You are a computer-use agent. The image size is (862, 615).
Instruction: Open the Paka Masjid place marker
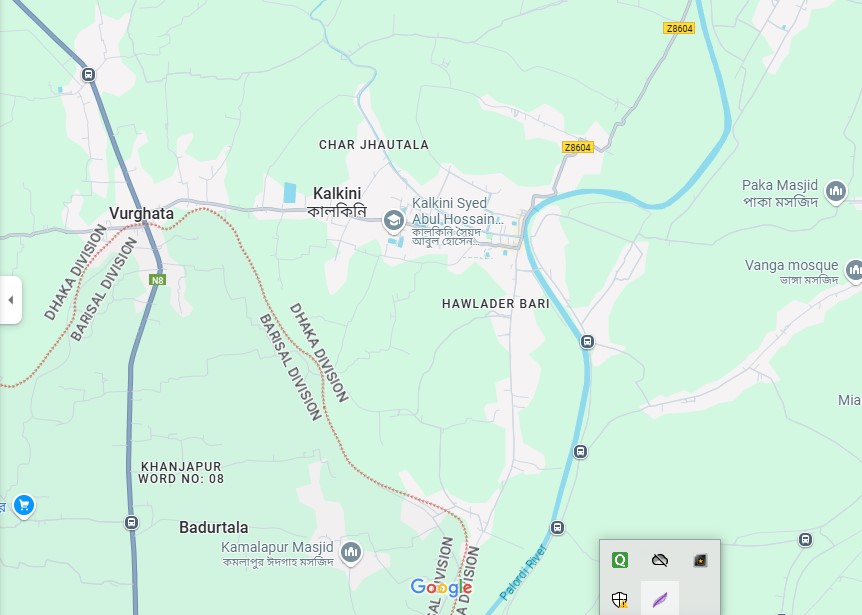837,190
